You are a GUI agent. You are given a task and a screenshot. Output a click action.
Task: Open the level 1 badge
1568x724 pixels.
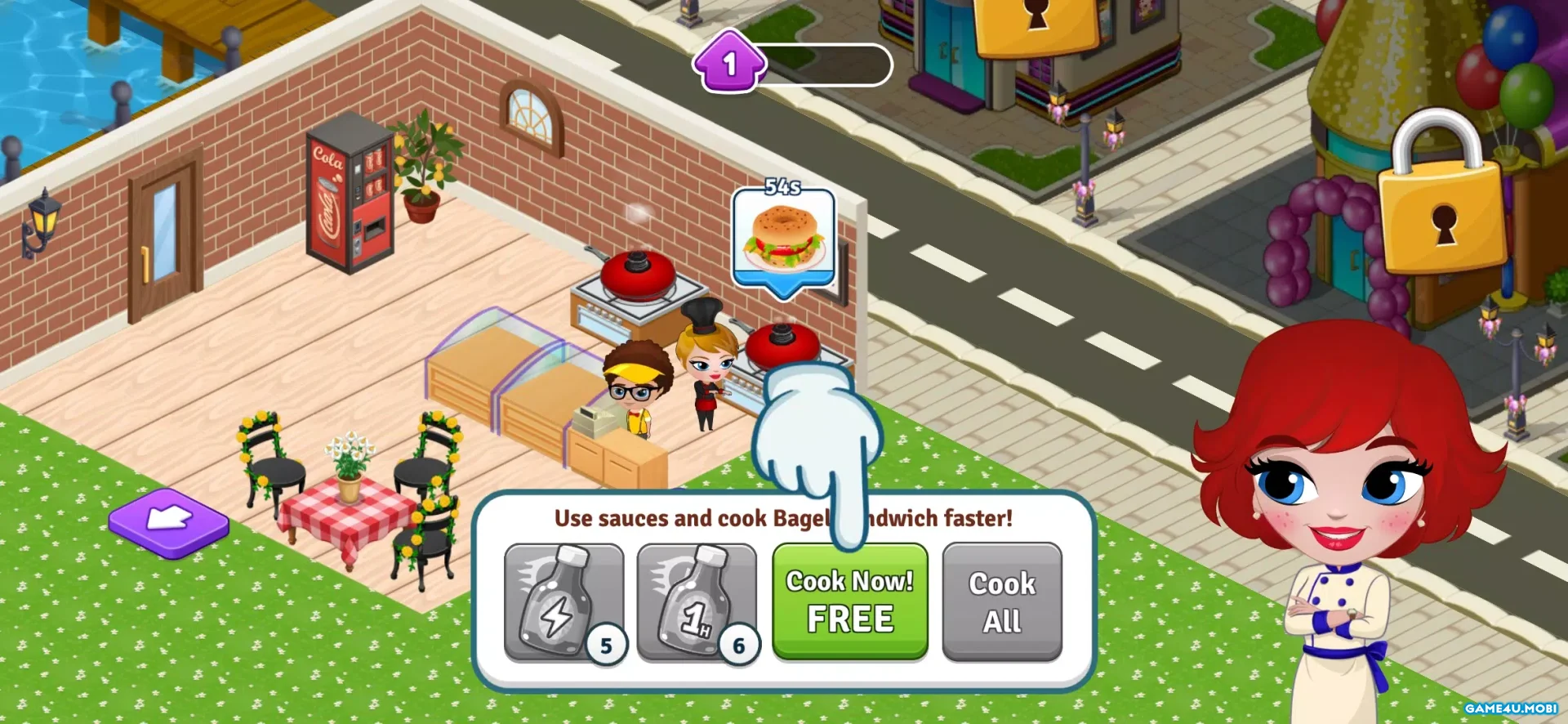pos(729,63)
